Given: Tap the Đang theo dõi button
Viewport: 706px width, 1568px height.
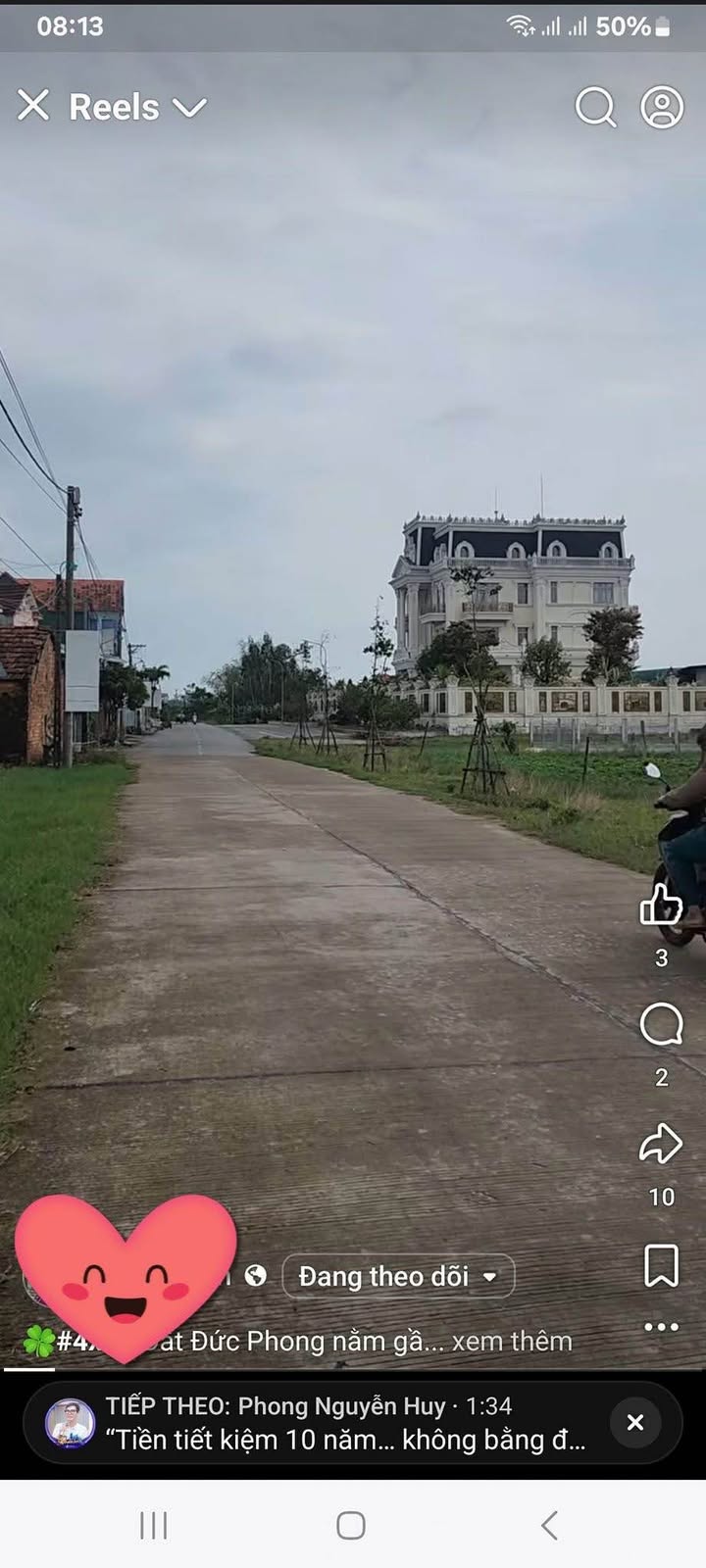Looking at the screenshot, I should 398,1276.
